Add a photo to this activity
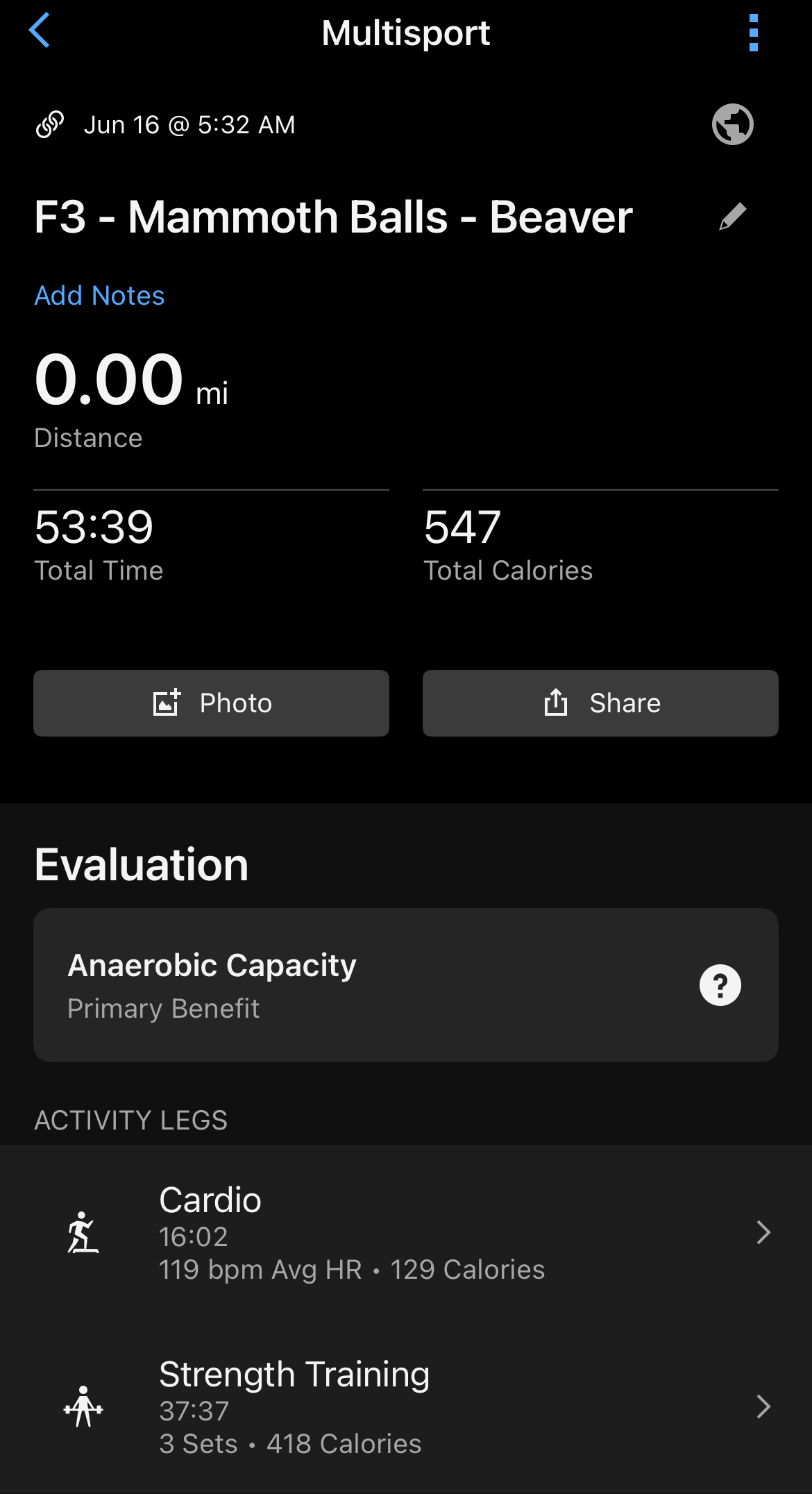Screen dimensions: 812x1494 (x=211, y=703)
